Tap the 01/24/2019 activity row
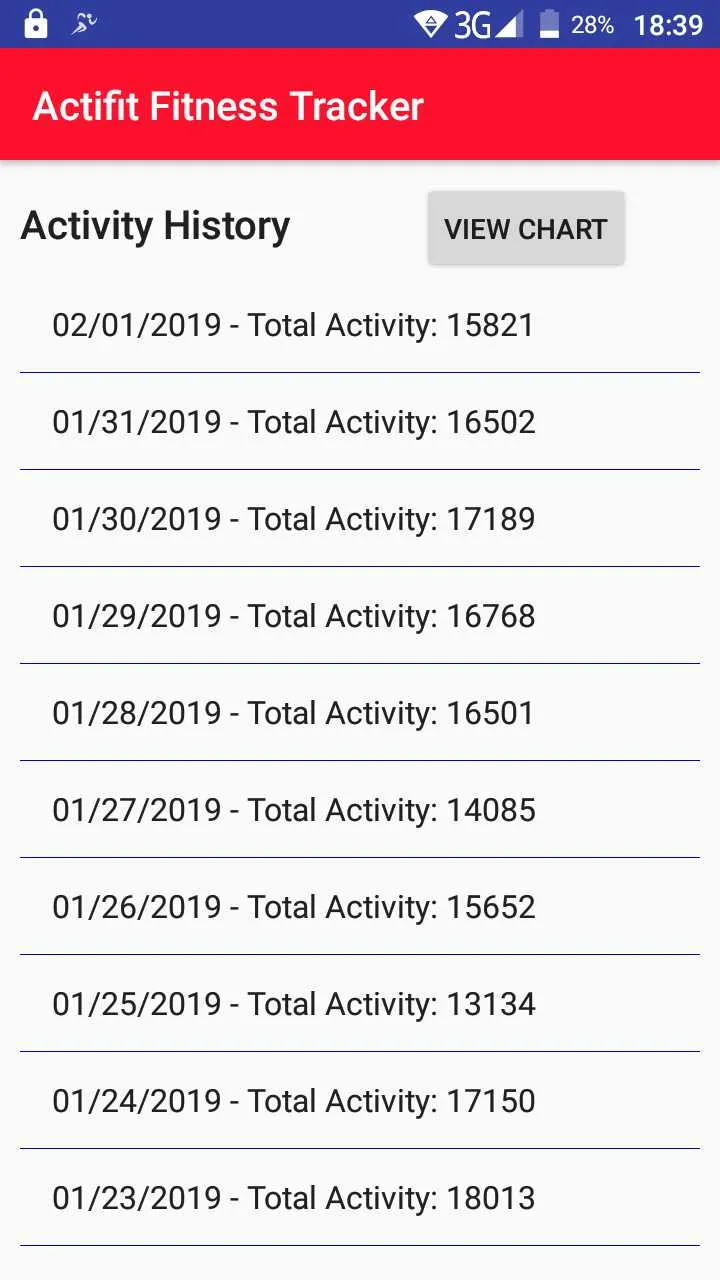 click(x=360, y=1100)
